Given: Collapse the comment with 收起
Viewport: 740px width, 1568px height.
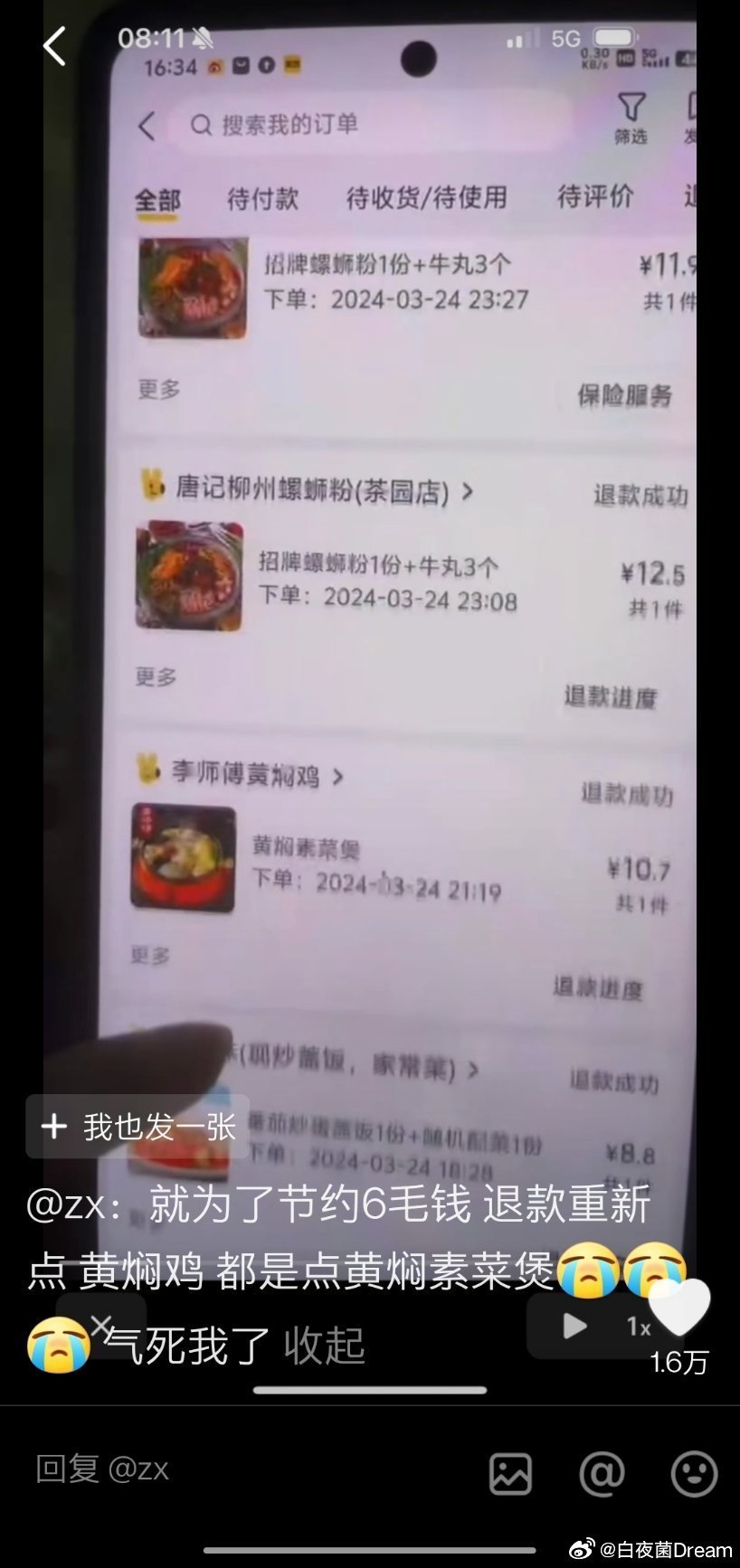Looking at the screenshot, I should (324, 1345).
